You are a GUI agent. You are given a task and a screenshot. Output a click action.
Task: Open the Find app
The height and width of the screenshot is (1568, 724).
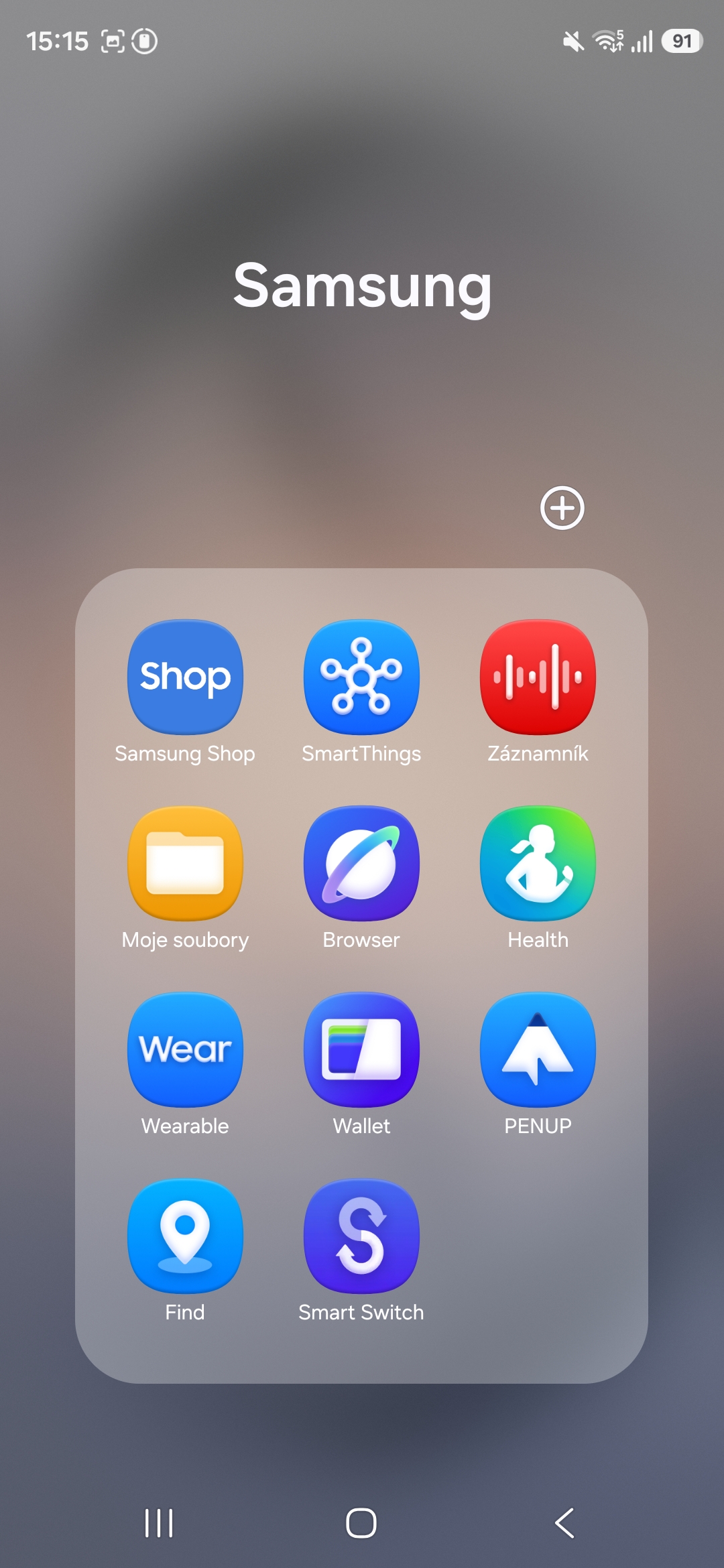click(185, 1236)
